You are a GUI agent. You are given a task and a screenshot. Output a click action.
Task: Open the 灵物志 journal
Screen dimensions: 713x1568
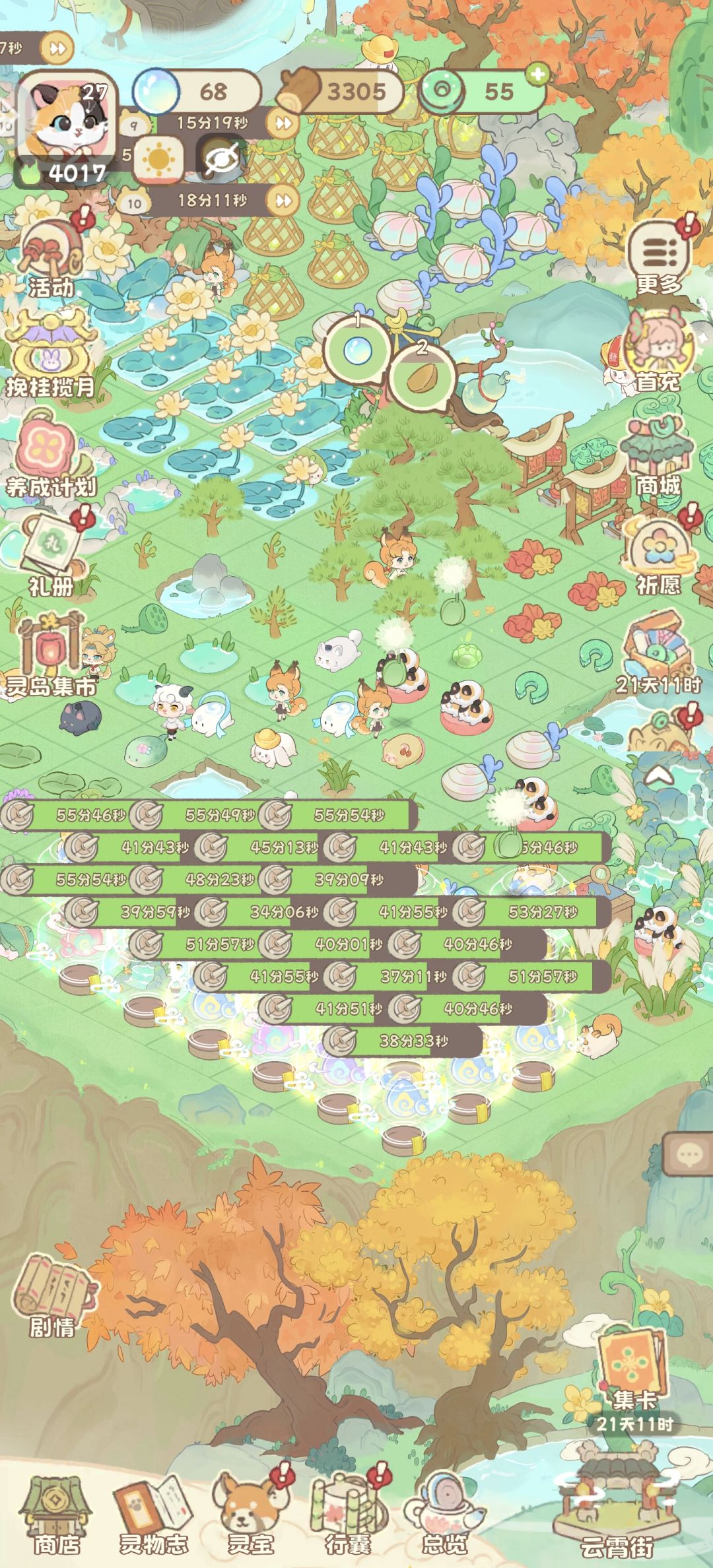(153, 1507)
